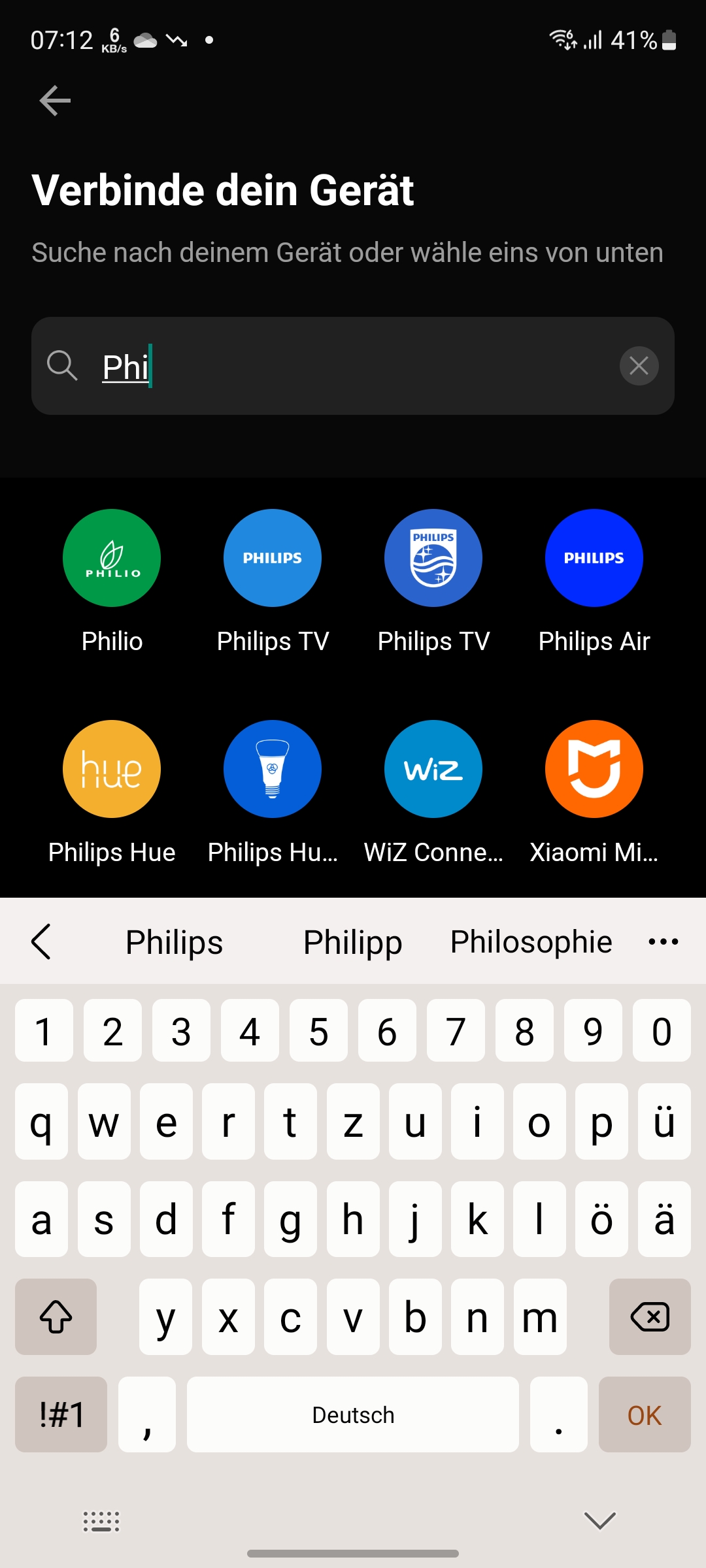Pick the keyboard suggestion Philips
Image resolution: width=706 pixels, height=1568 pixels.
click(175, 942)
